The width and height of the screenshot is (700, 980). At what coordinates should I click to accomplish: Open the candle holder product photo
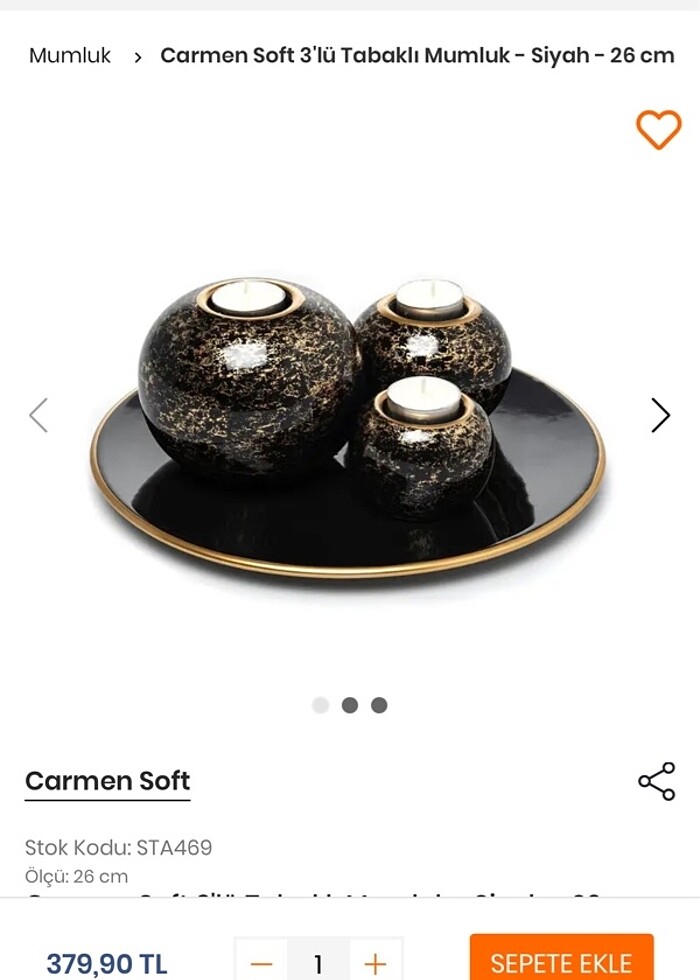click(348, 425)
